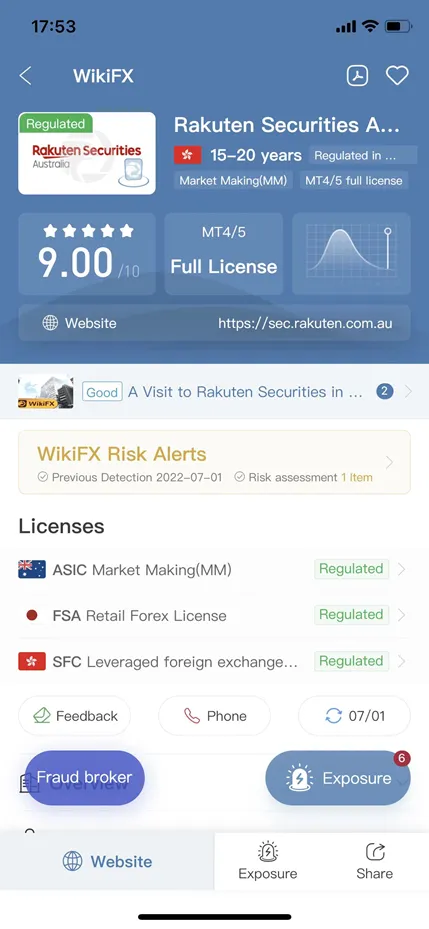Open the distribution chart card
This screenshot has width=429, height=929.
click(x=351, y=254)
